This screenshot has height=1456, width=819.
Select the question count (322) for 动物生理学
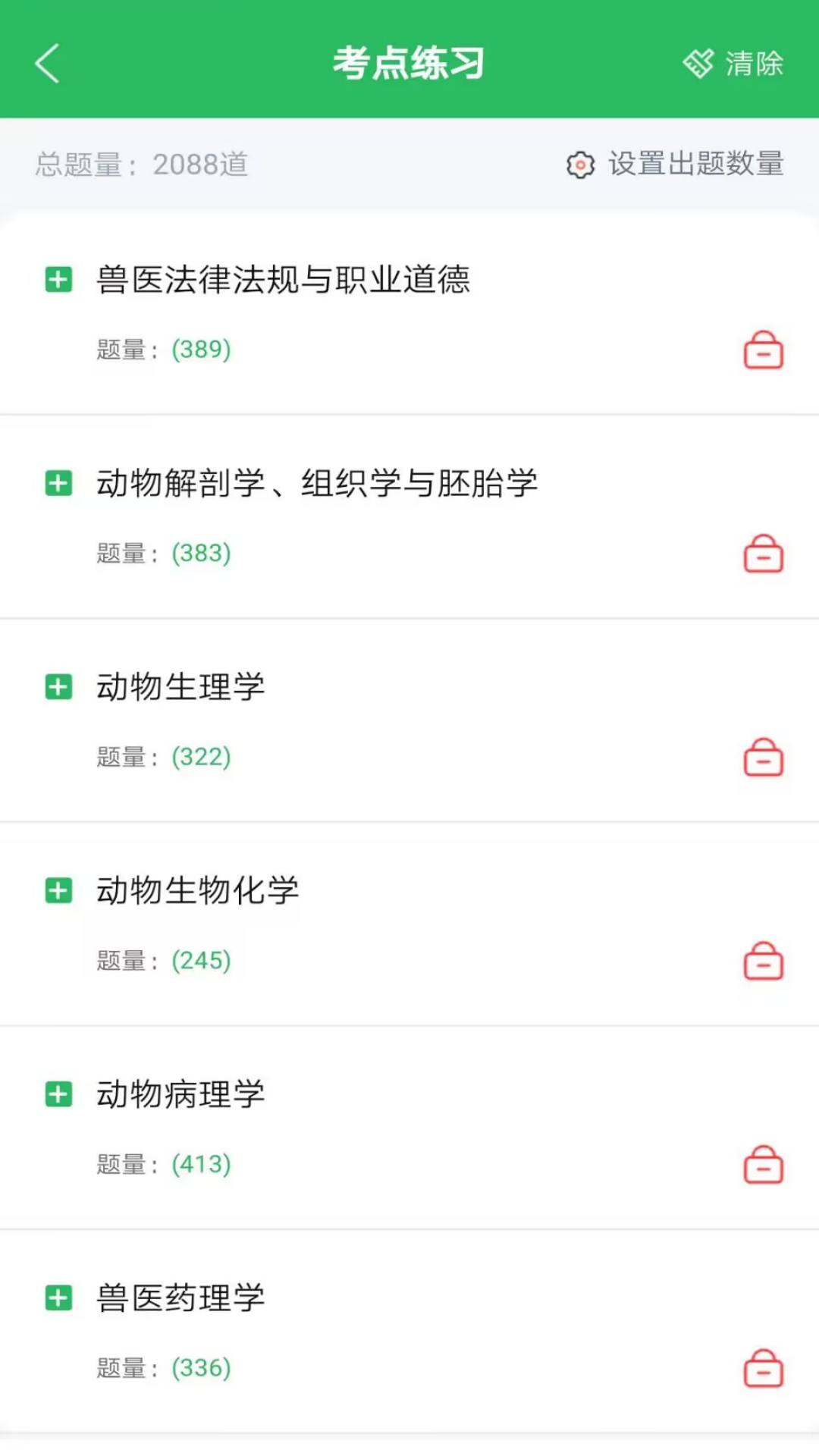(x=201, y=757)
